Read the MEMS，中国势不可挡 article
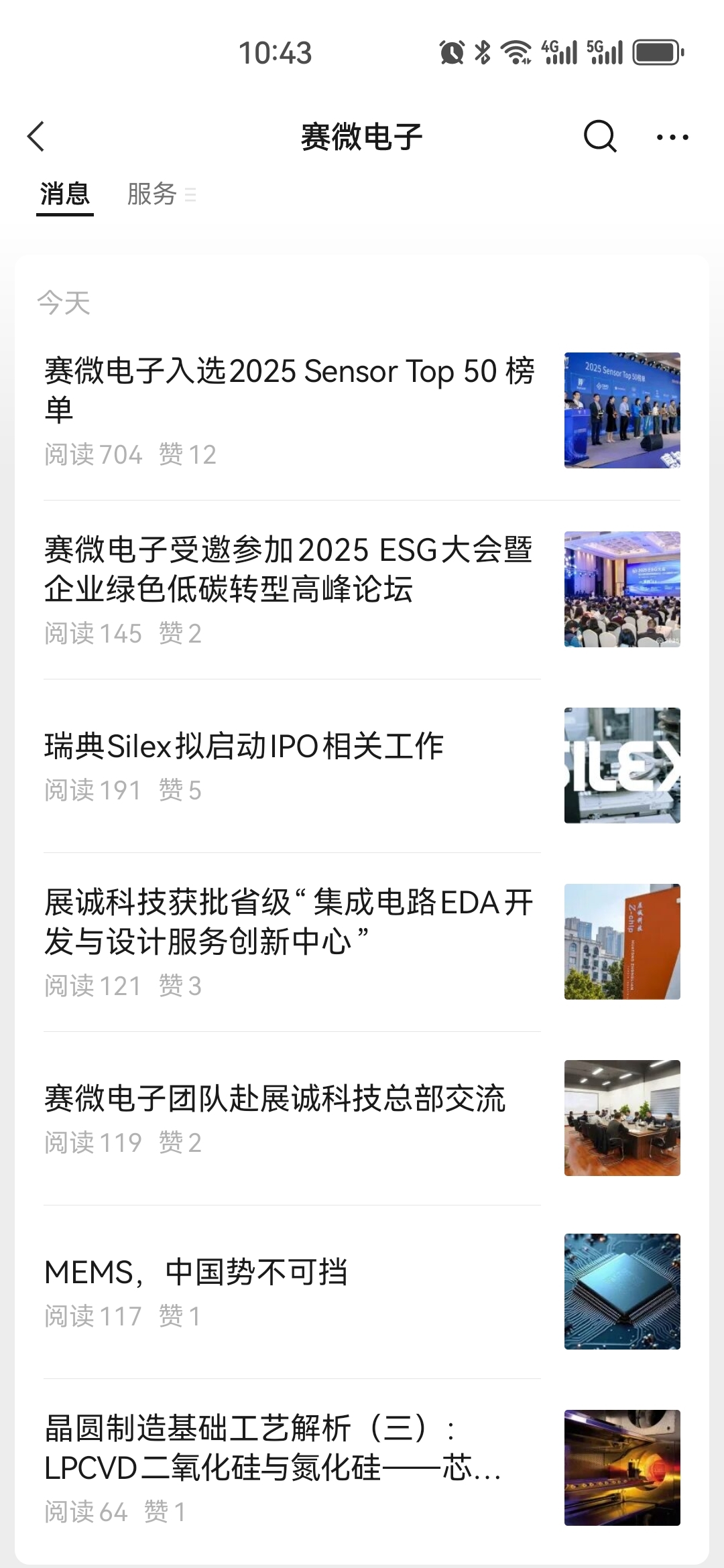 pyautogui.click(x=196, y=1272)
